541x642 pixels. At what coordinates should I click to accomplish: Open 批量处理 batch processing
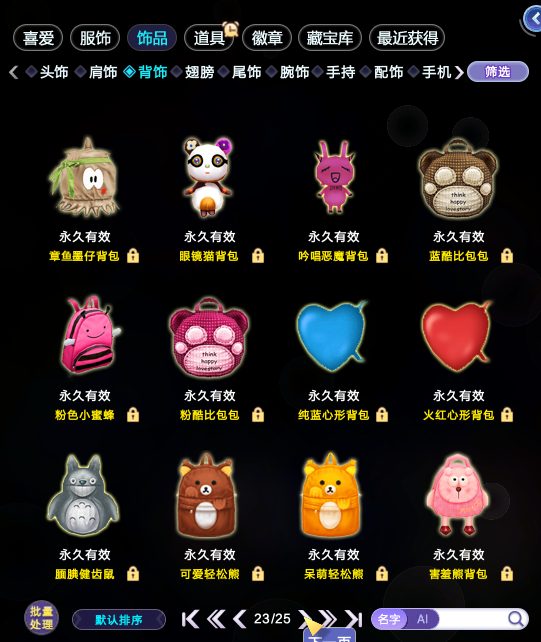(x=41, y=617)
